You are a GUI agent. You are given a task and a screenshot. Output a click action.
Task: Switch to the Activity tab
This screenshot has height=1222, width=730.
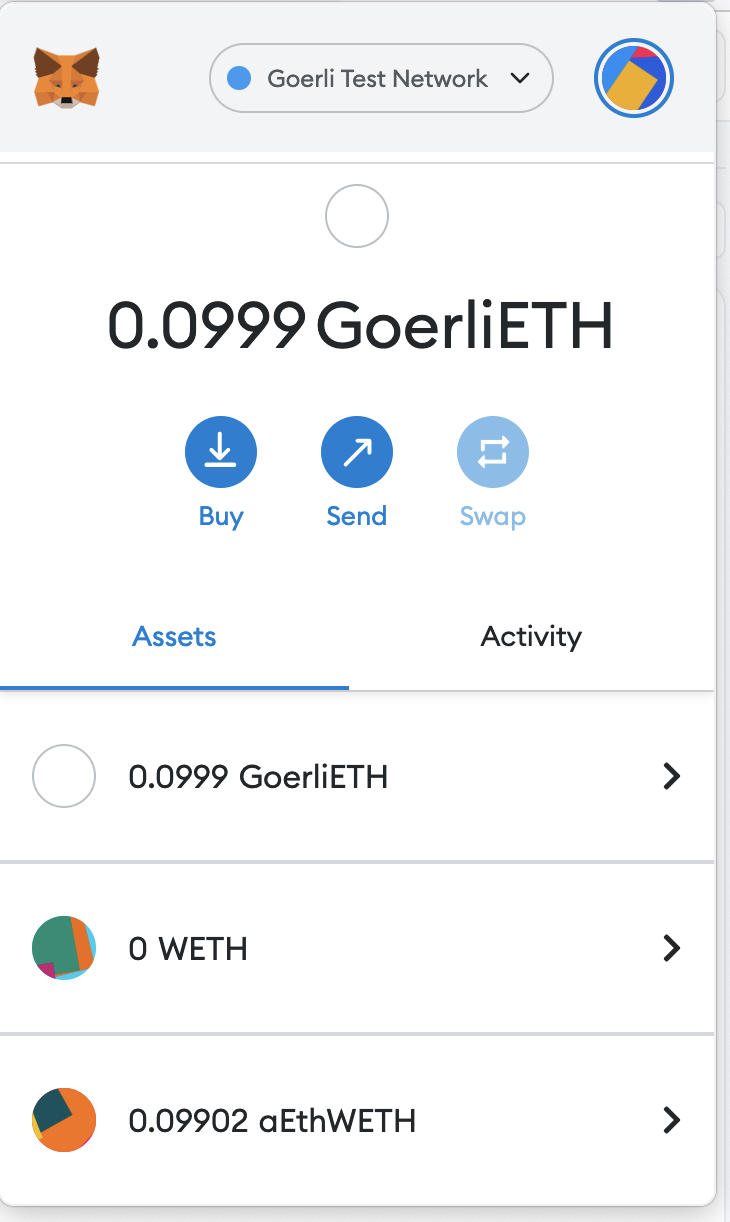(x=531, y=637)
